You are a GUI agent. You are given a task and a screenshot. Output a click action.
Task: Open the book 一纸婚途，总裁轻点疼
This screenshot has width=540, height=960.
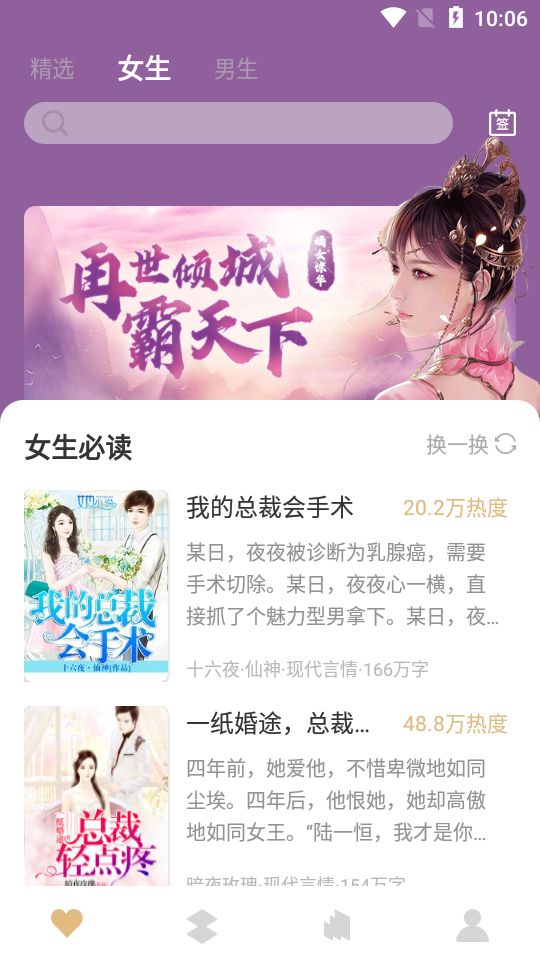click(269, 796)
